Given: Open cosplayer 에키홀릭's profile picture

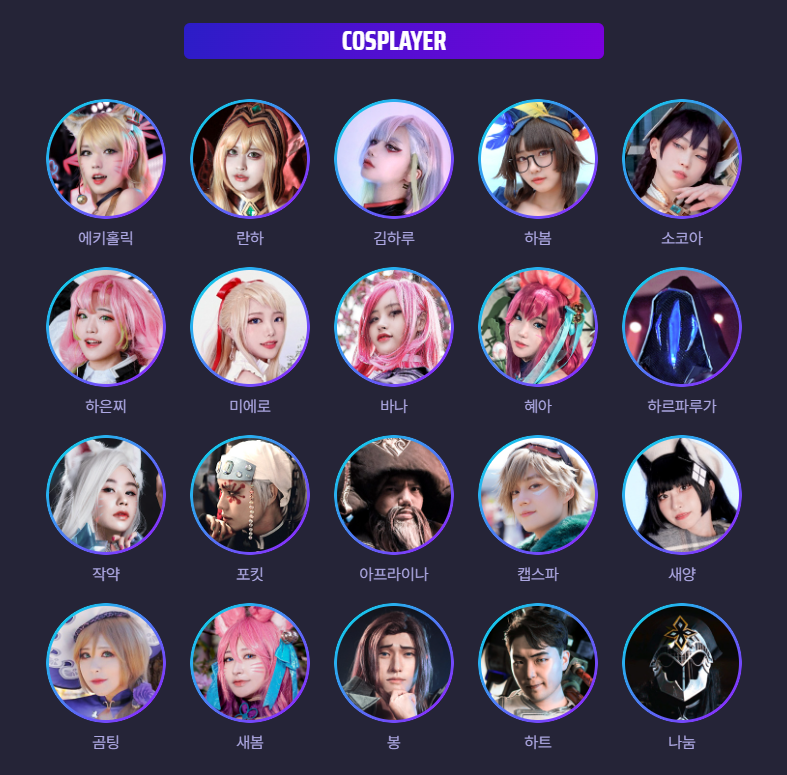Looking at the screenshot, I should [x=106, y=158].
